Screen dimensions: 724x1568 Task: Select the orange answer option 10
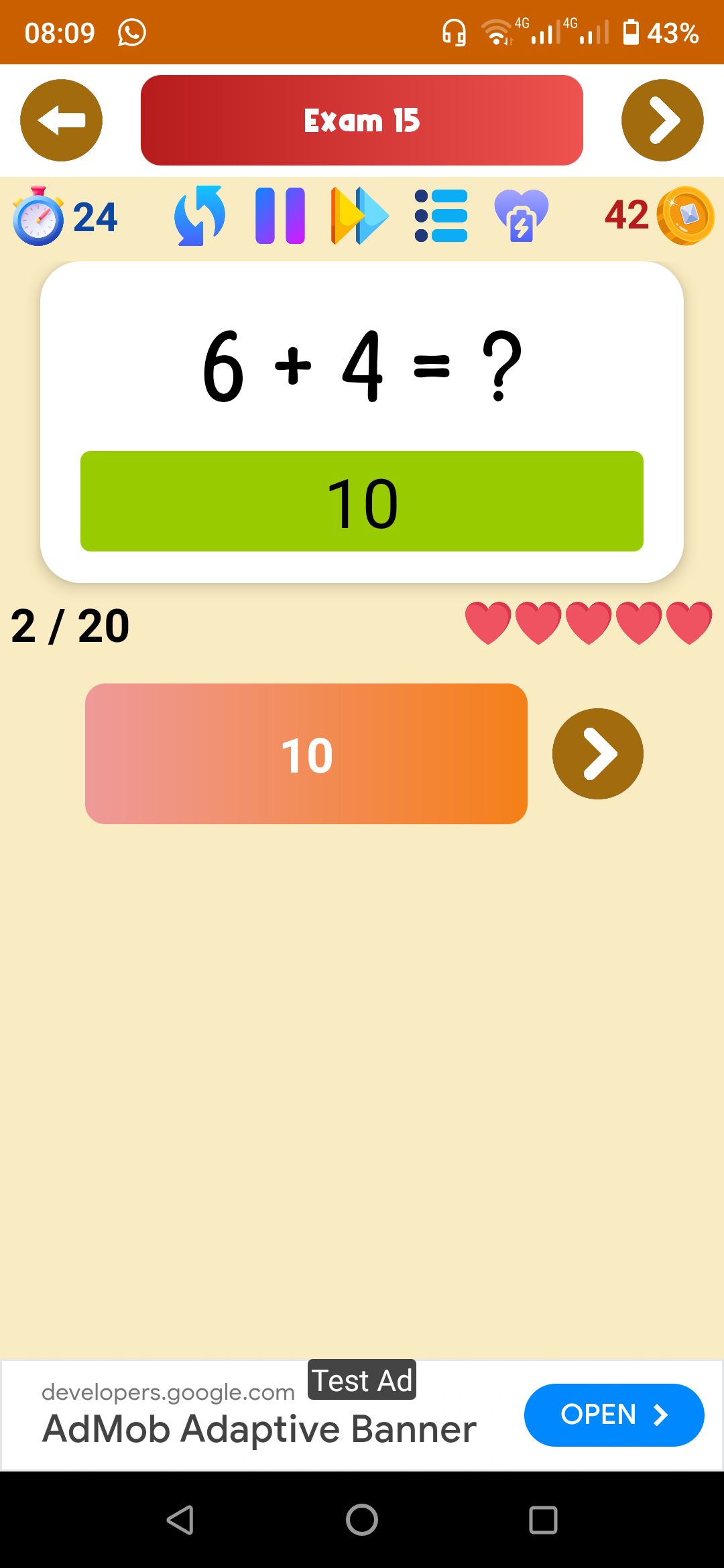[306, 754]
